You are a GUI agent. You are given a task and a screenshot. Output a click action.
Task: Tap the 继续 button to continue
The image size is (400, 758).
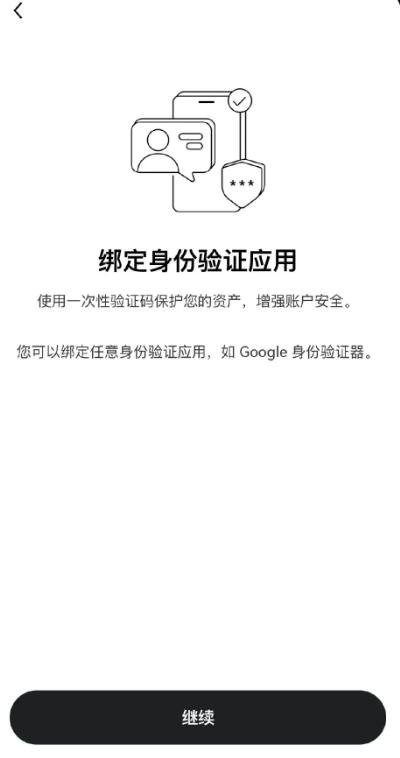tap(198, 717)
